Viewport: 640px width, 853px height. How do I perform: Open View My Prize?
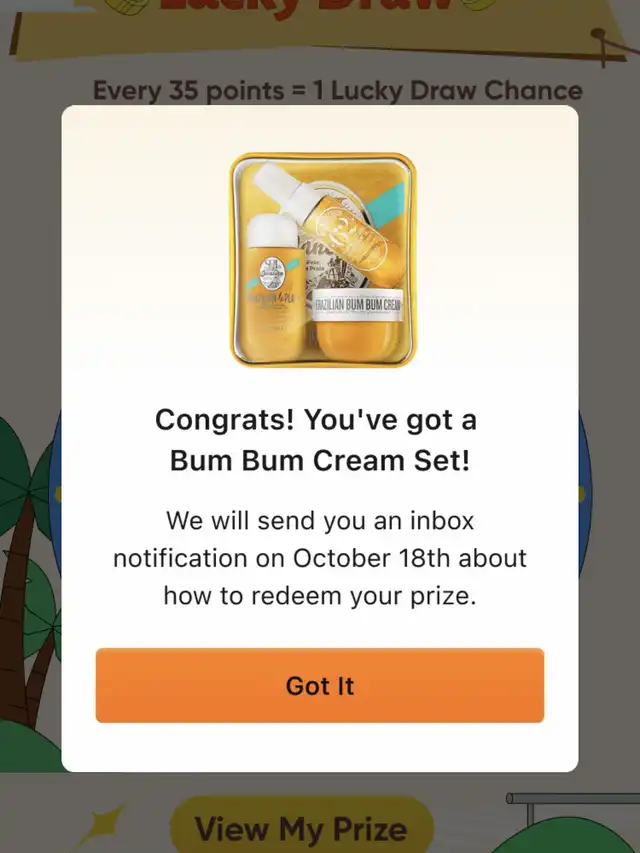click(301, 828)
